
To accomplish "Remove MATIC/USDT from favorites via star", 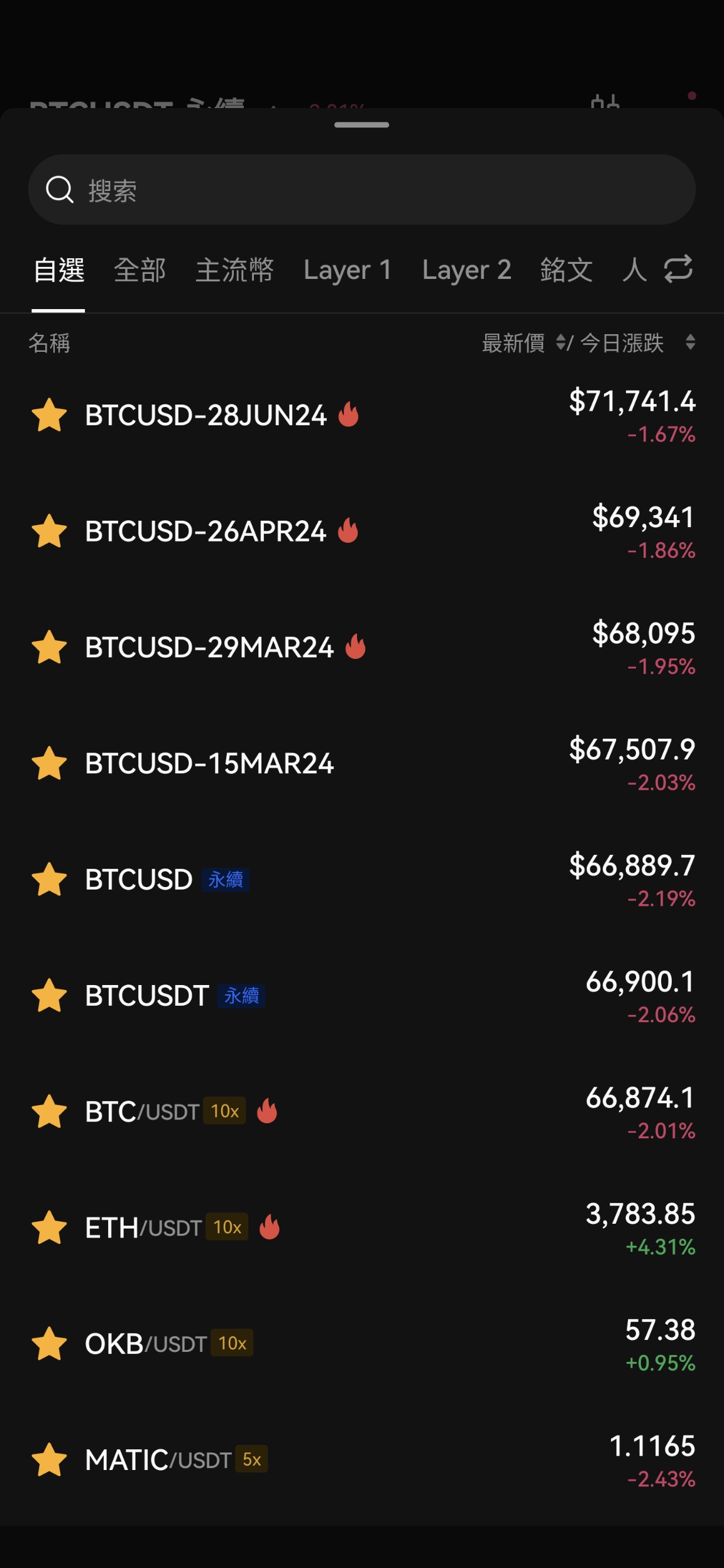I will pos(49,1460).
